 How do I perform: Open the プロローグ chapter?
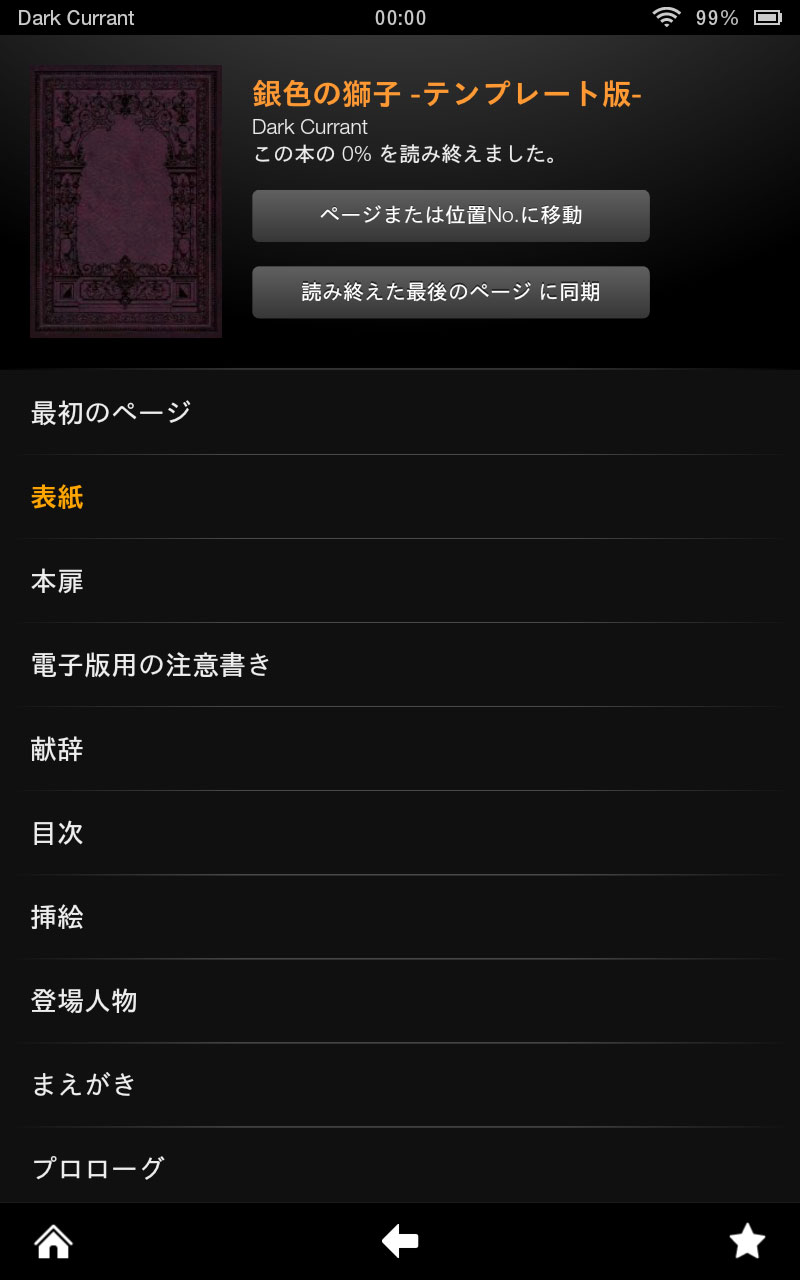click(x=400, y=1166)
